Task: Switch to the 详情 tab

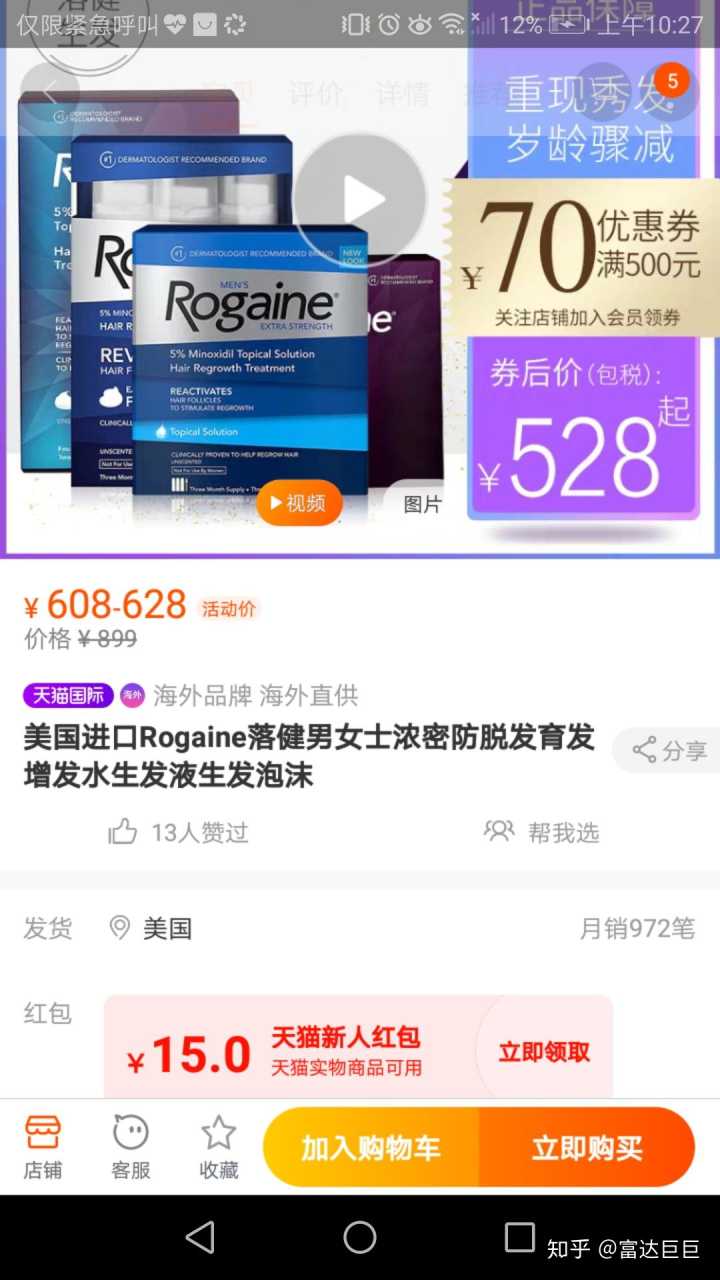Action: tap(403, 94)
